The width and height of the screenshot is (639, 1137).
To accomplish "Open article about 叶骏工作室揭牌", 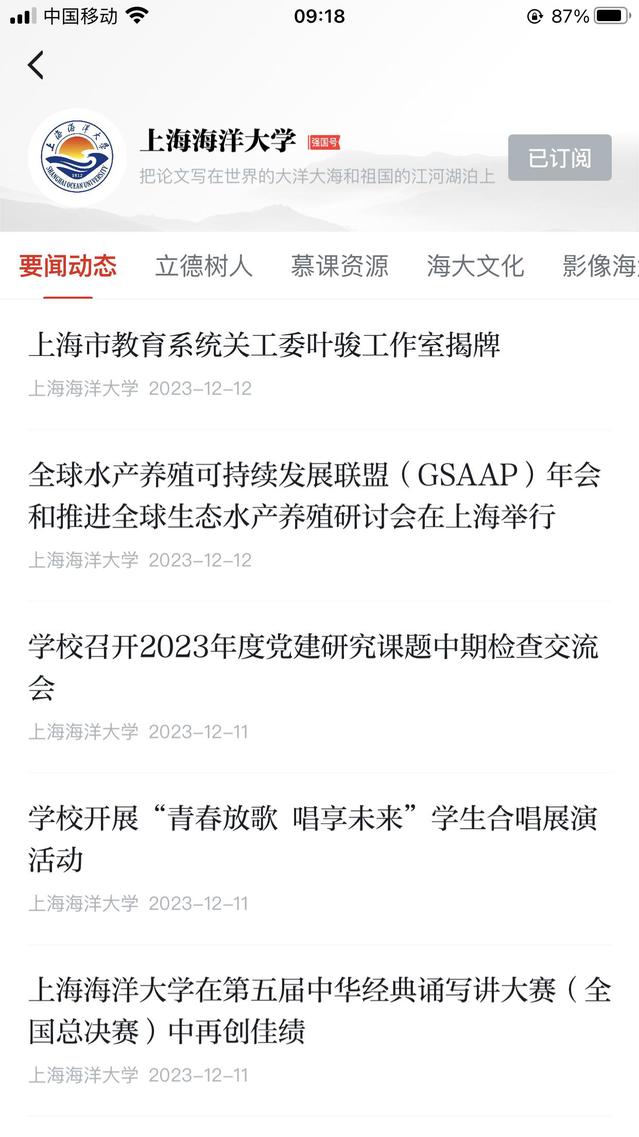I will (265, 346).
